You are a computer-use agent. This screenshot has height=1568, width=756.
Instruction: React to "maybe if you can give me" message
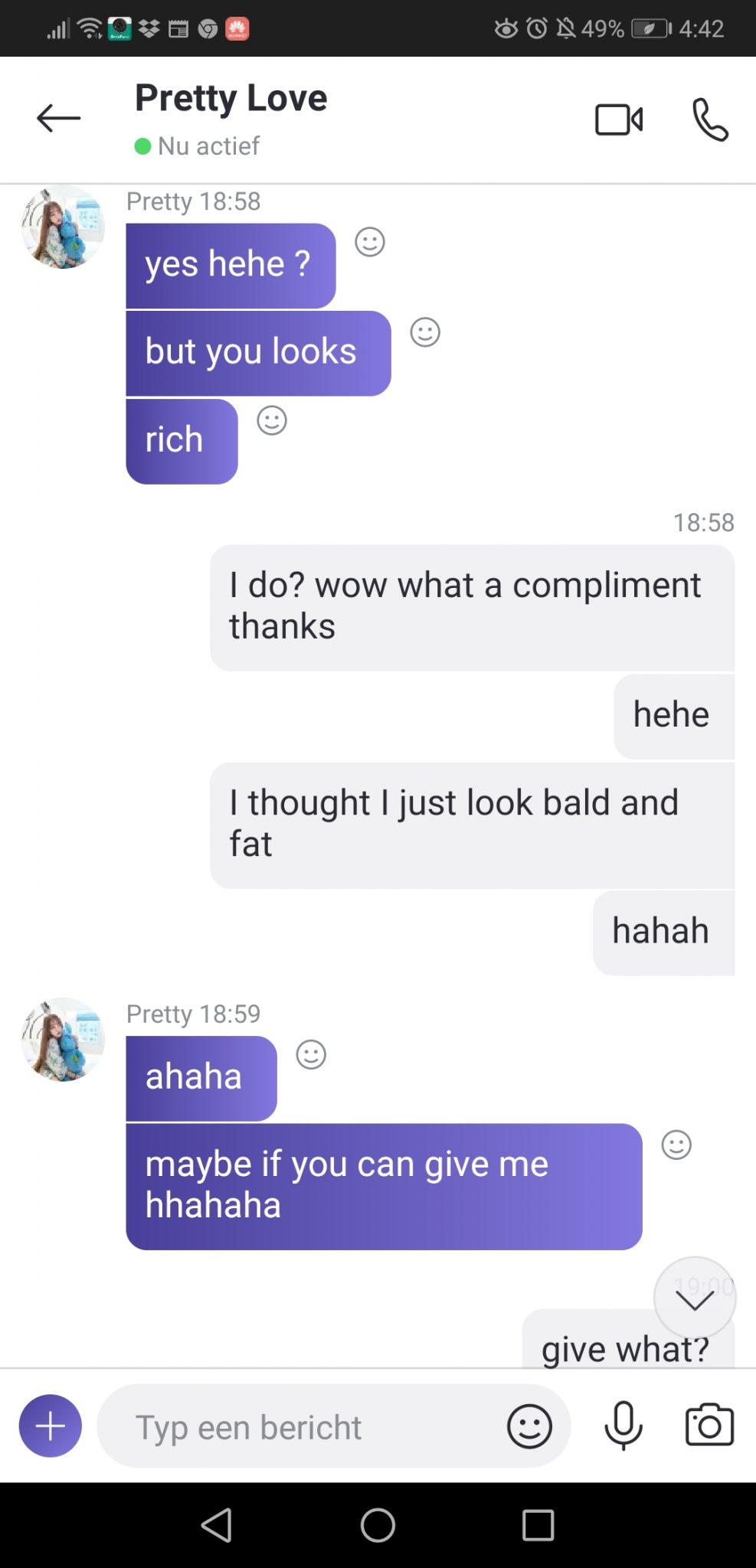[x=676, y=1145]
